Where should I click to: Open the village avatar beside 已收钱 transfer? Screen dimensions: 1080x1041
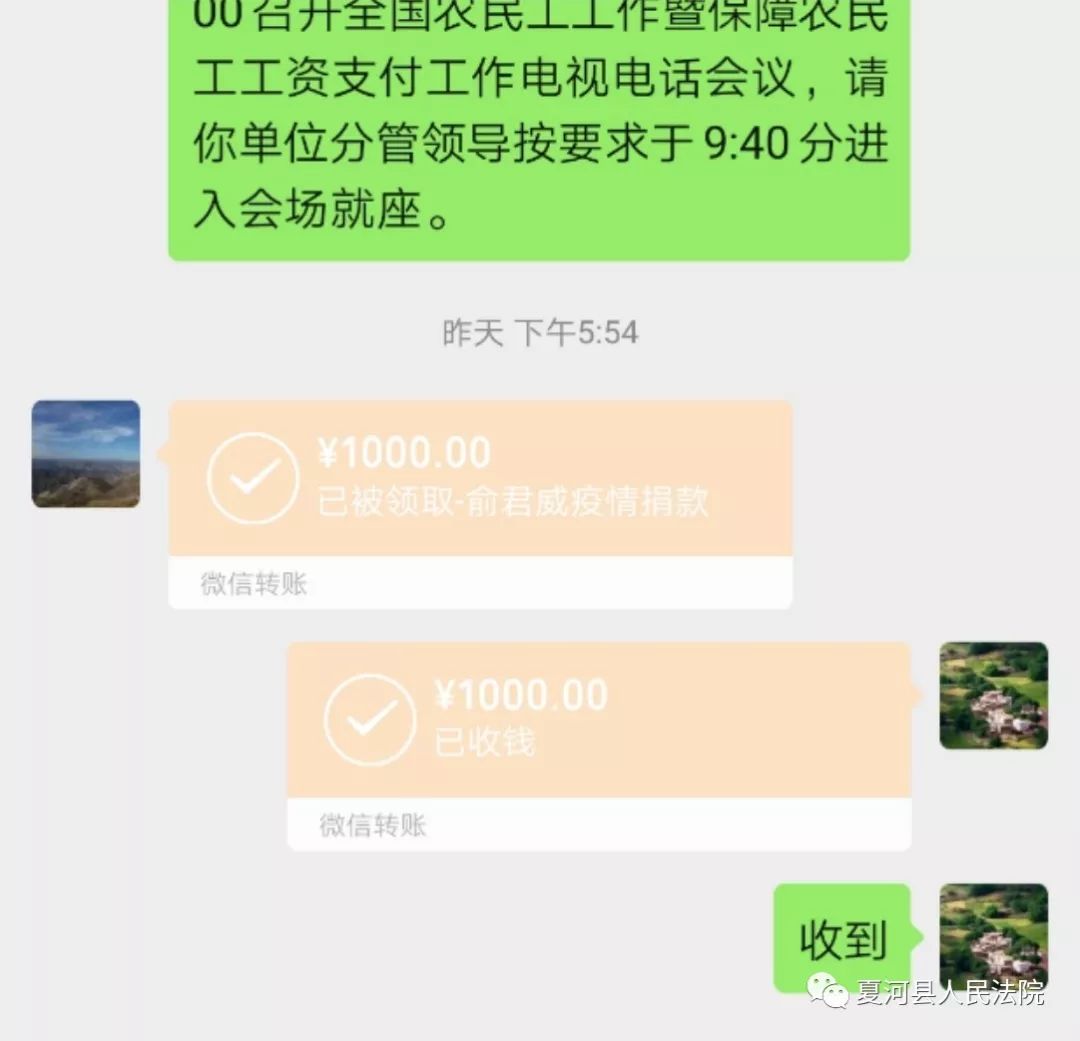(x=993, y=696)
